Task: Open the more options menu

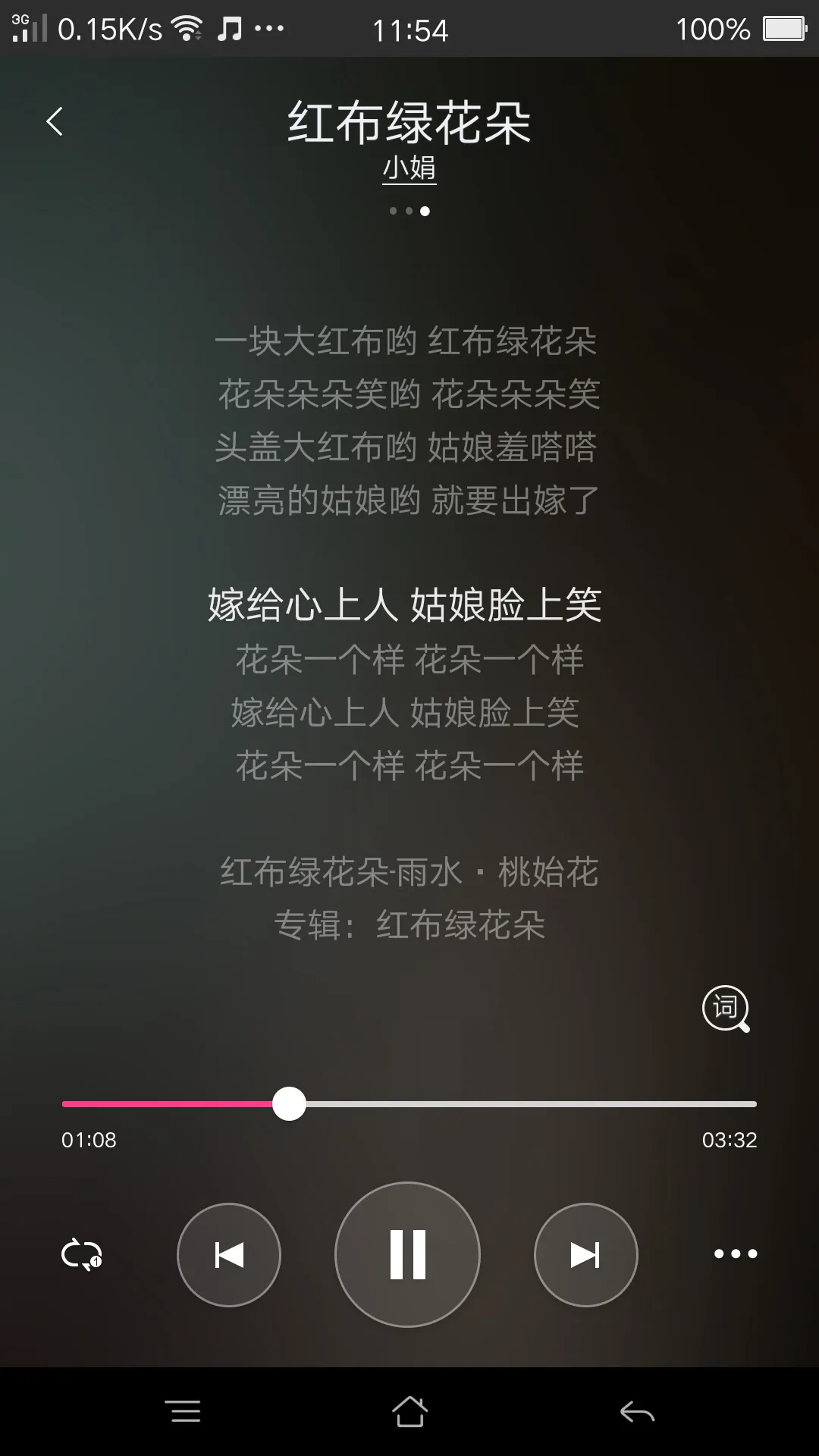Action: pos(735,1254)
